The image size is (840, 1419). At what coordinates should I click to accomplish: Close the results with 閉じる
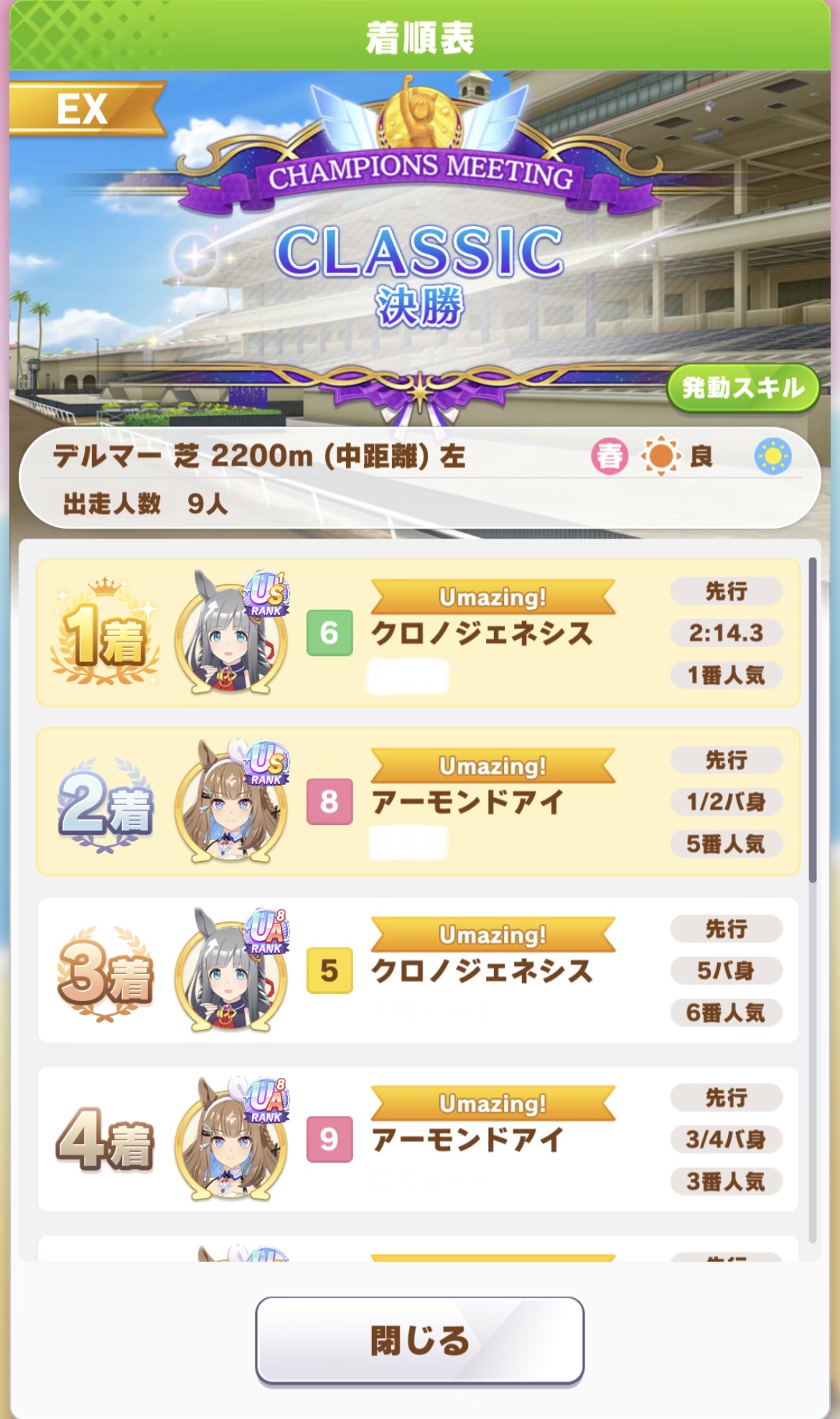pyautogui.click(x=419, y=1340)
